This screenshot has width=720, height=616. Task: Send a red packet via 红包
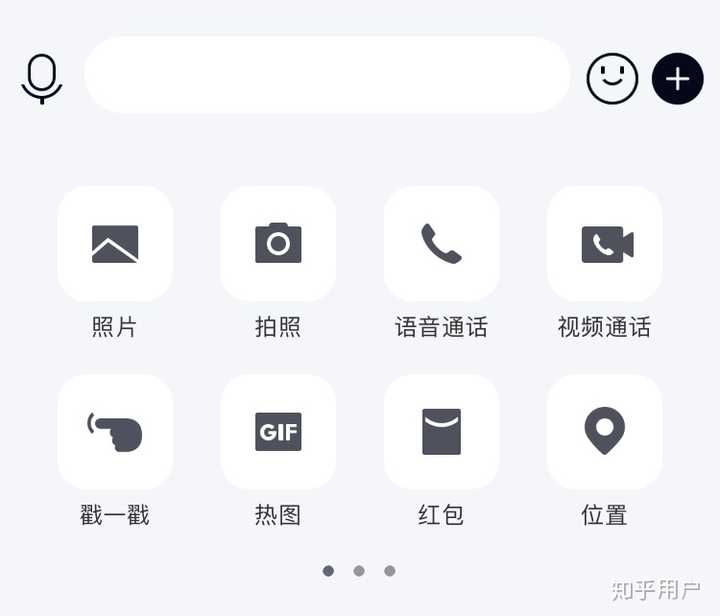(441, 432)
